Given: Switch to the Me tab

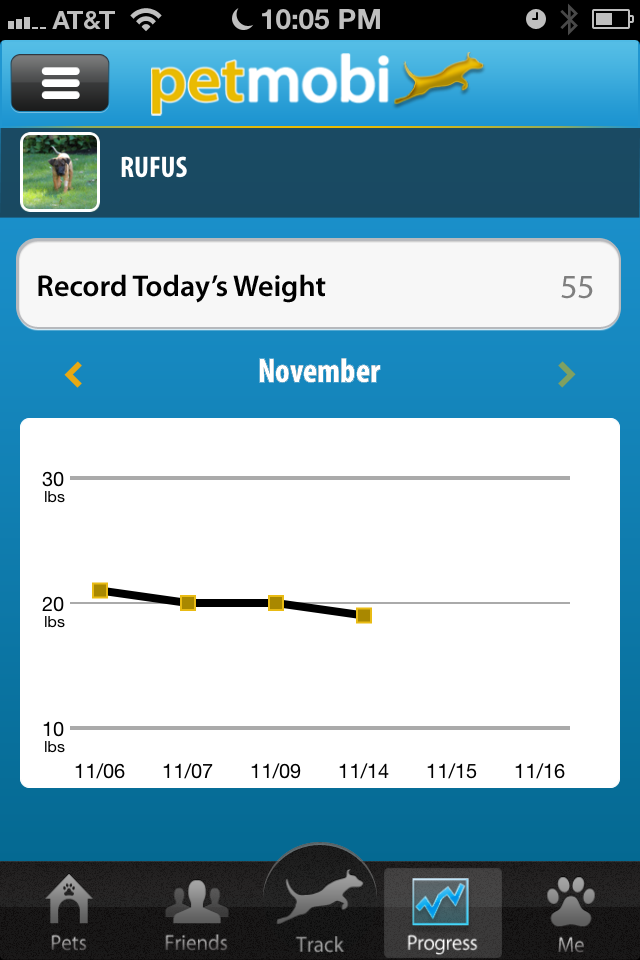Looking at the screenshot, I should point(571,911).
